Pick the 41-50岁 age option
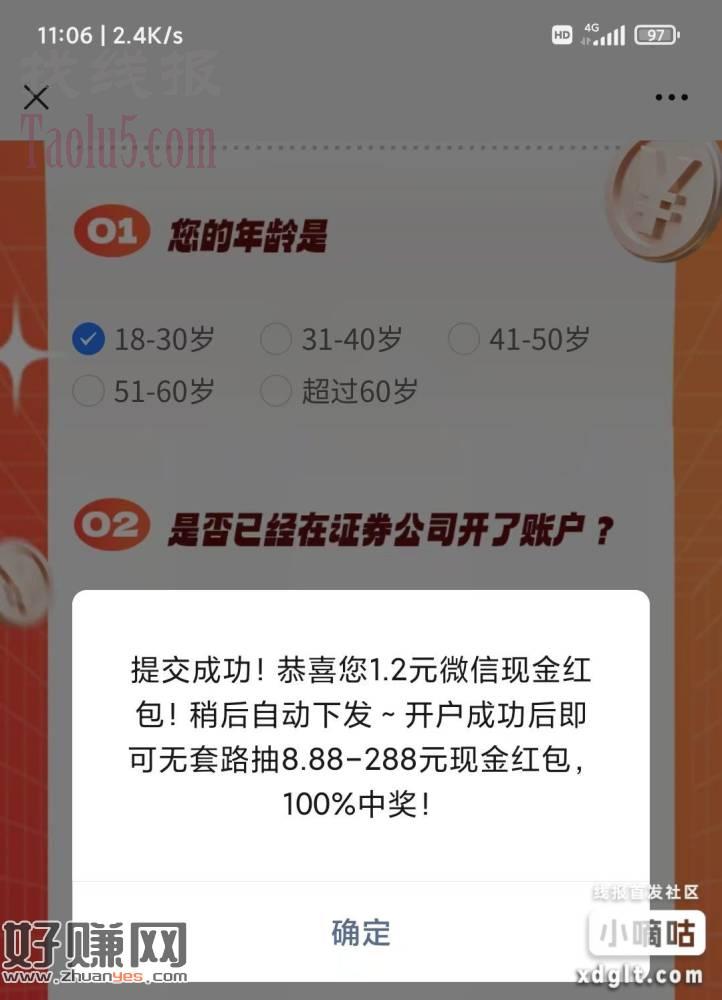The image size is (722, 1000). click(464, 340)
